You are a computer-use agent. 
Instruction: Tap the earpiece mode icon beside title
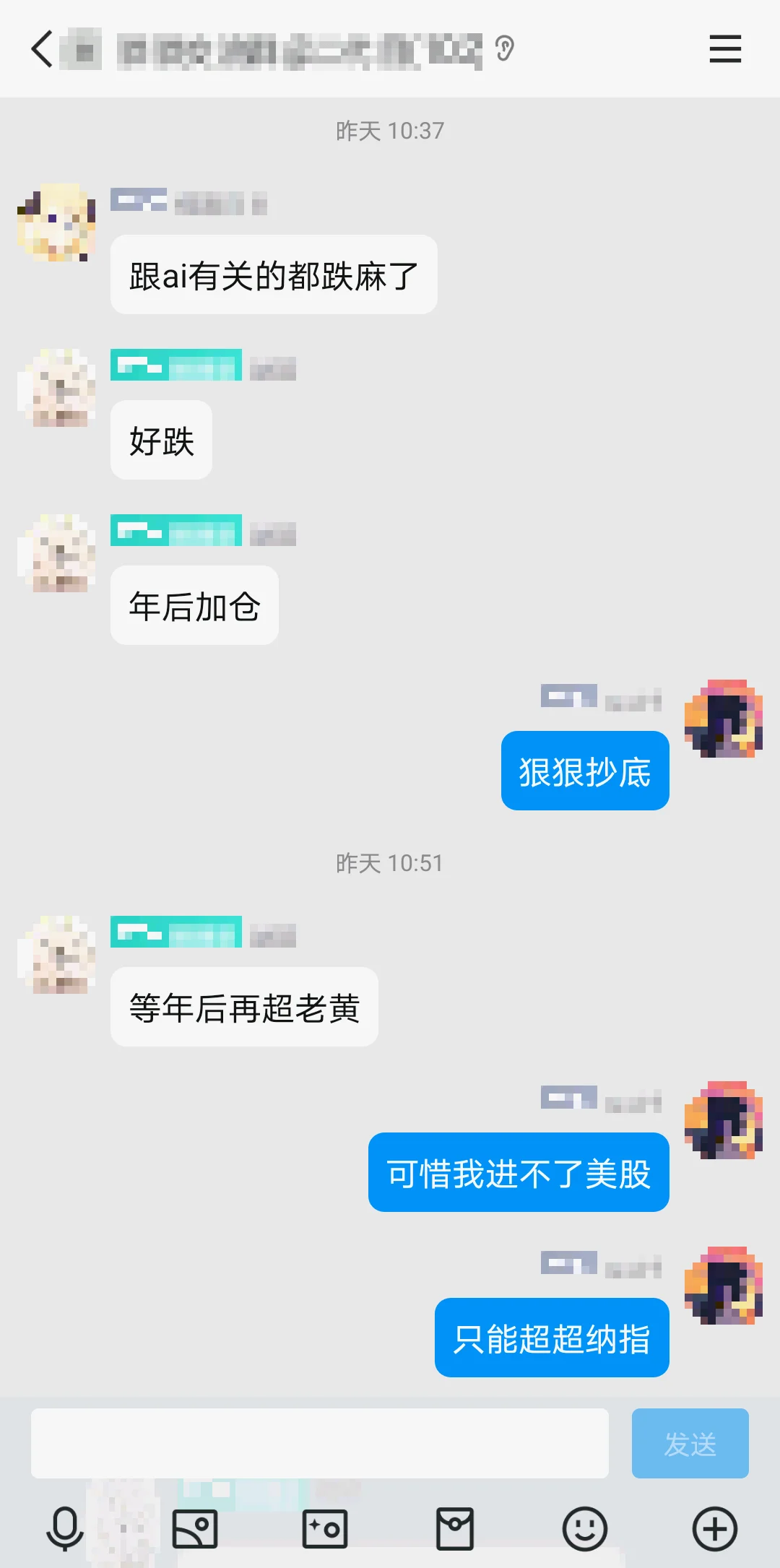coord(504,49)
